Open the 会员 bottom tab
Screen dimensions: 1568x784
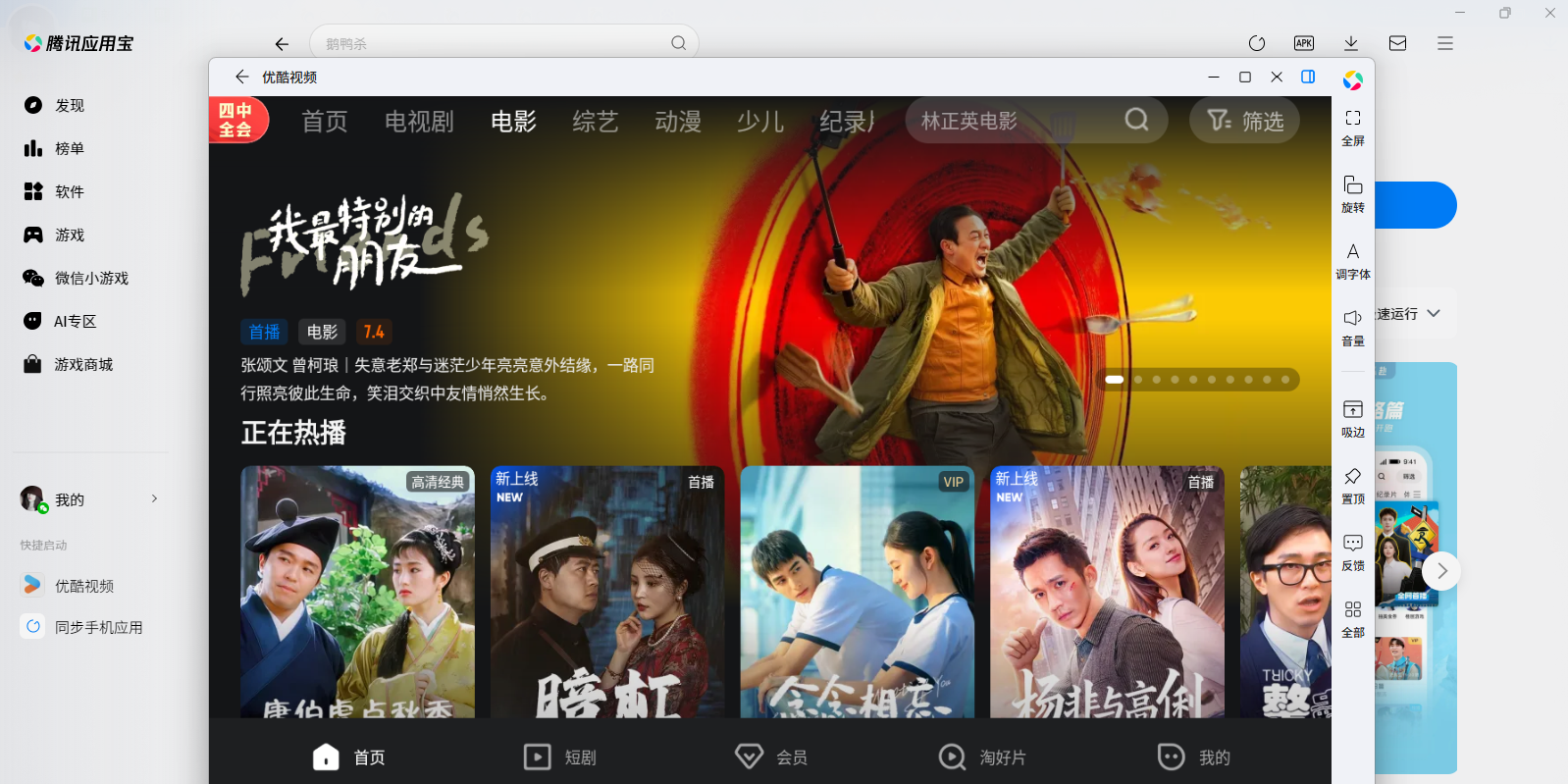tap(771, 757)
